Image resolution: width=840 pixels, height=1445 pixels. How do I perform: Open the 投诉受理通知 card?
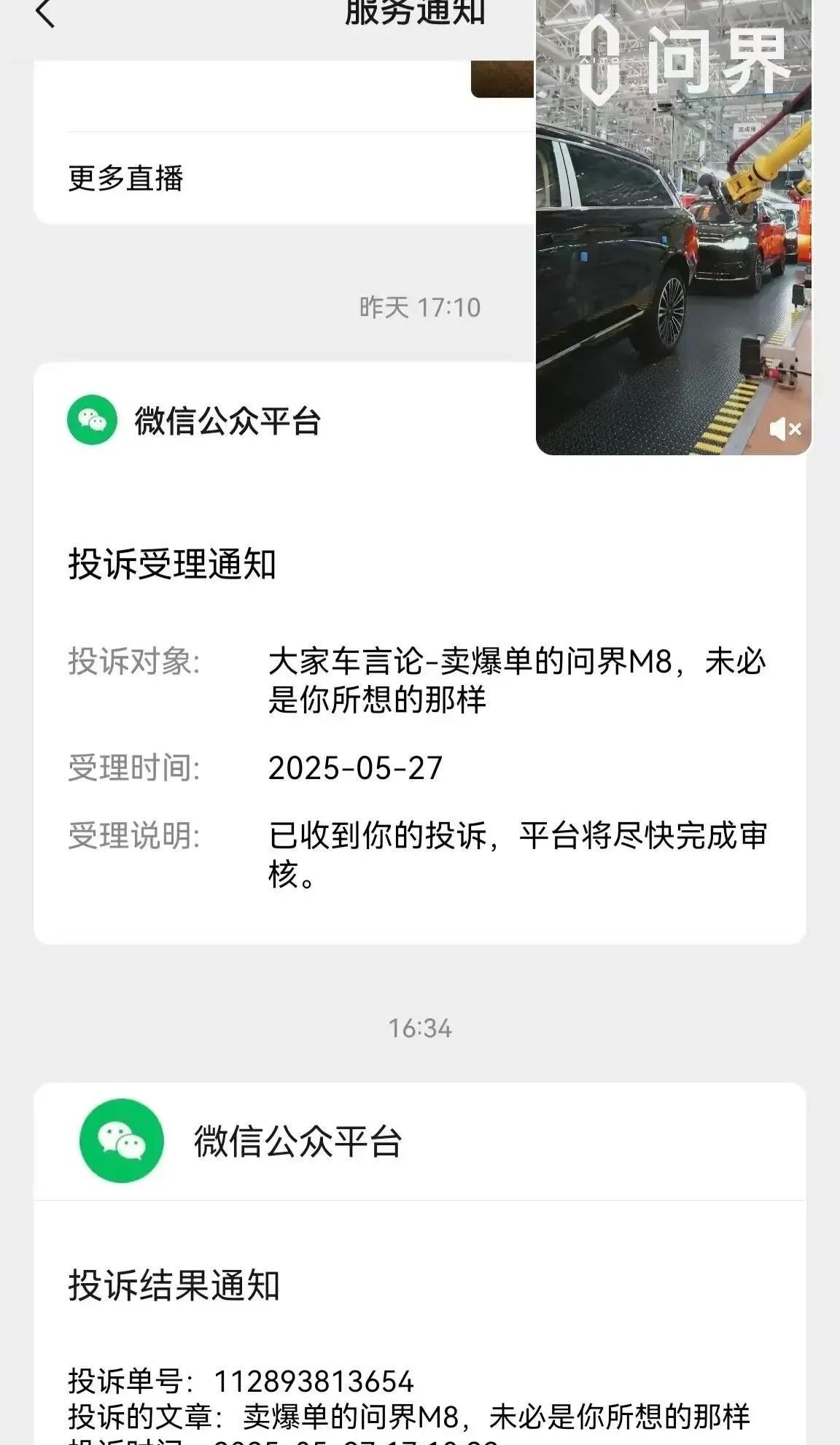tap(420, 653)
